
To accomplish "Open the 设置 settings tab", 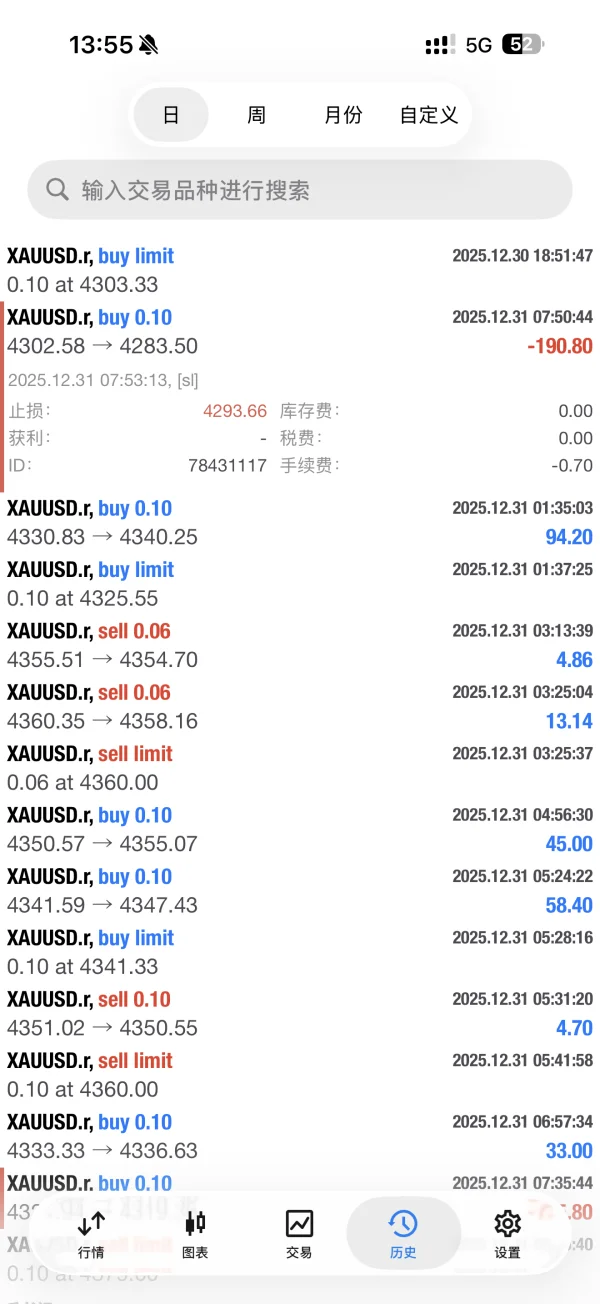I will coord(507,1233).
